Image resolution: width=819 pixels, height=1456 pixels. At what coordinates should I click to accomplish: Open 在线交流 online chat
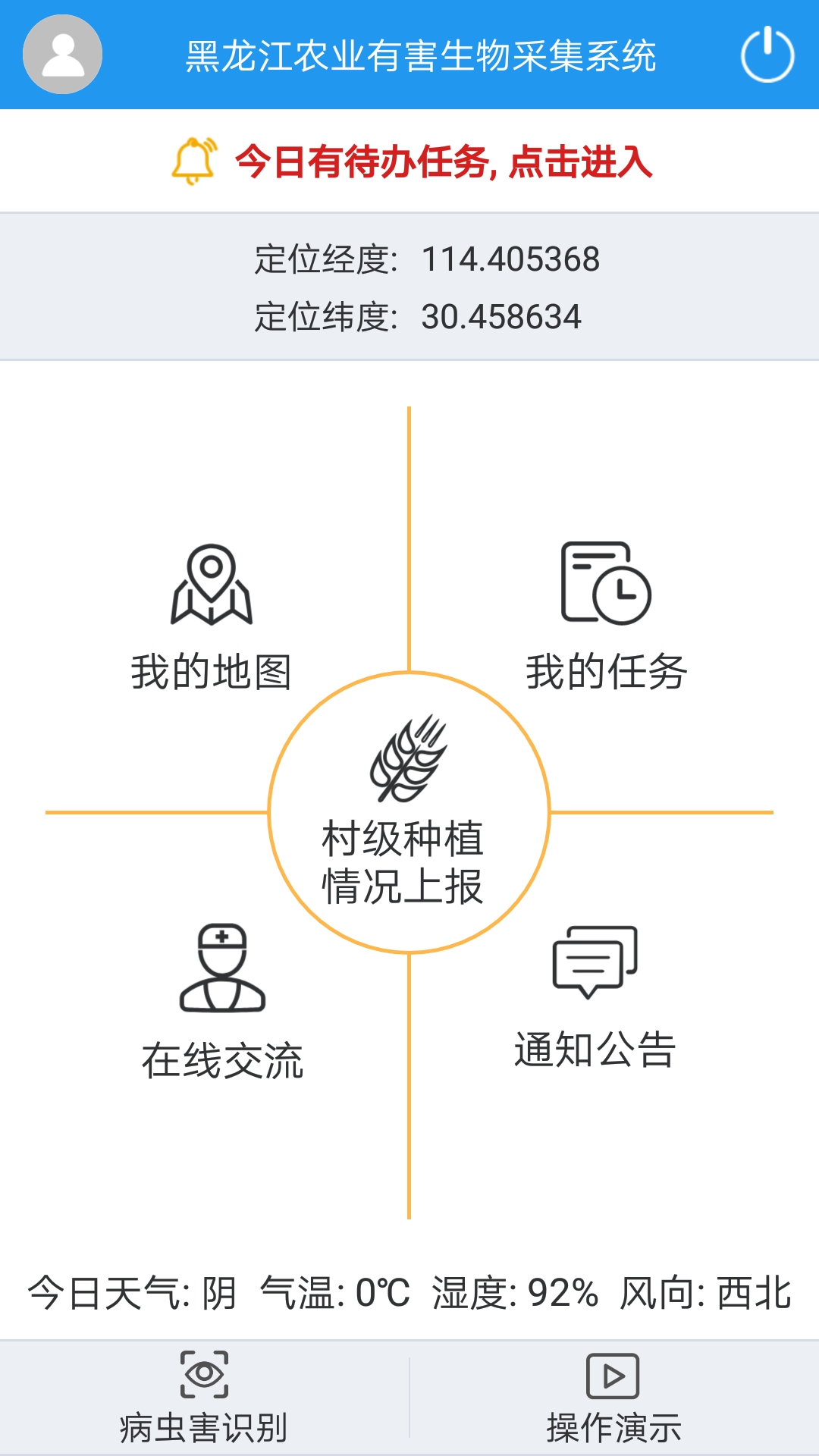tap(222, 1003)
